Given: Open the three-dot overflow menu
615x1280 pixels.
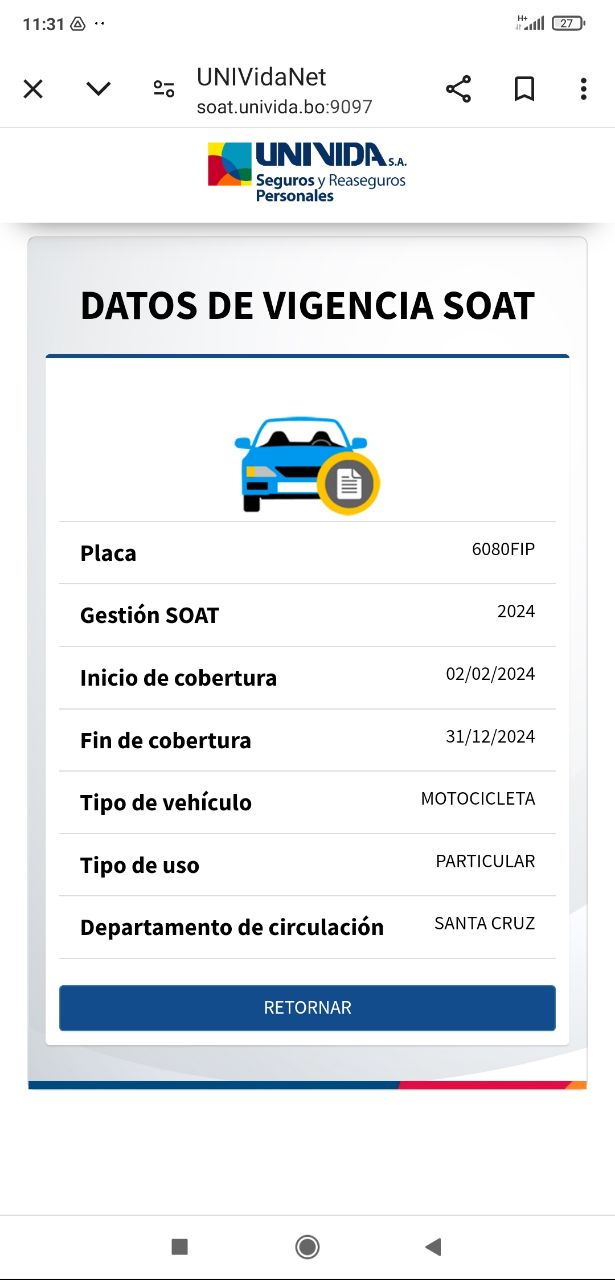Looking at the screenshot, I should (x=583, y=89).
